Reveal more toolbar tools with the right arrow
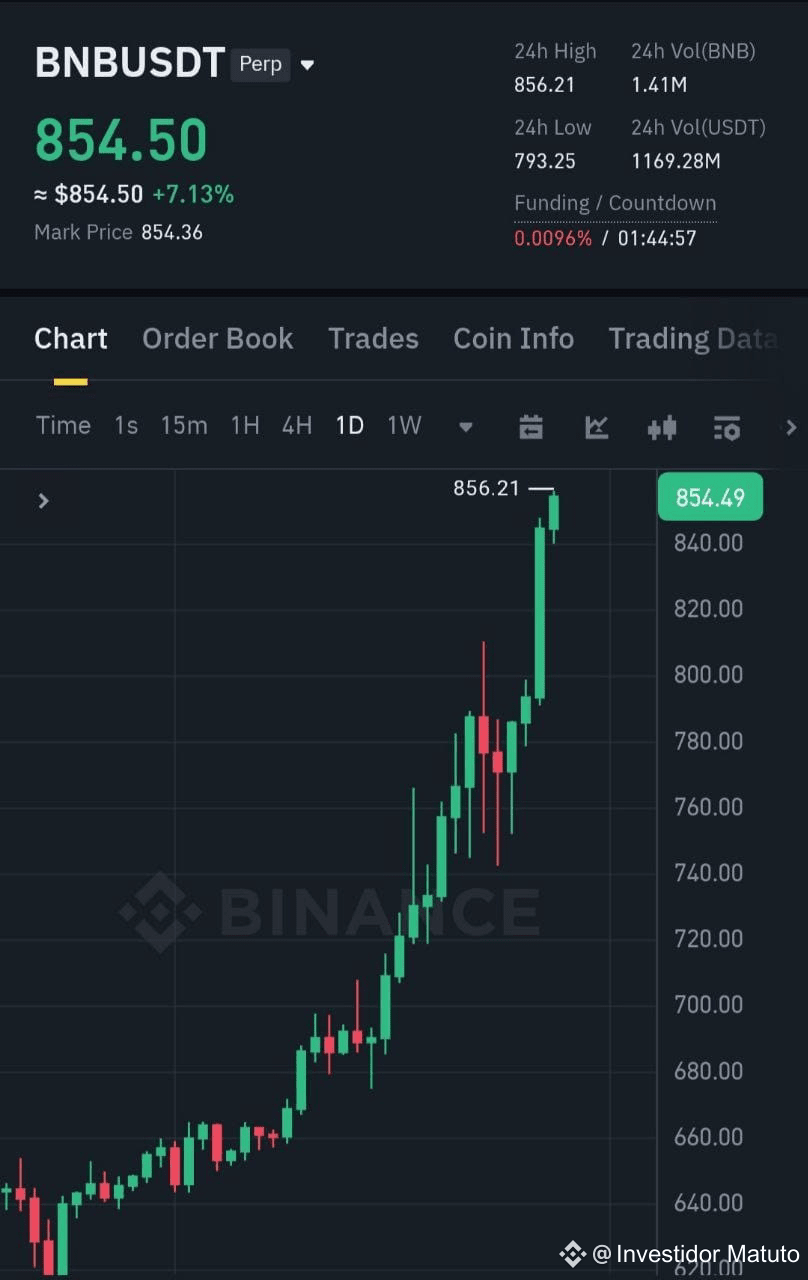This screenshot has height=1280, width=808. coord(791,427)
